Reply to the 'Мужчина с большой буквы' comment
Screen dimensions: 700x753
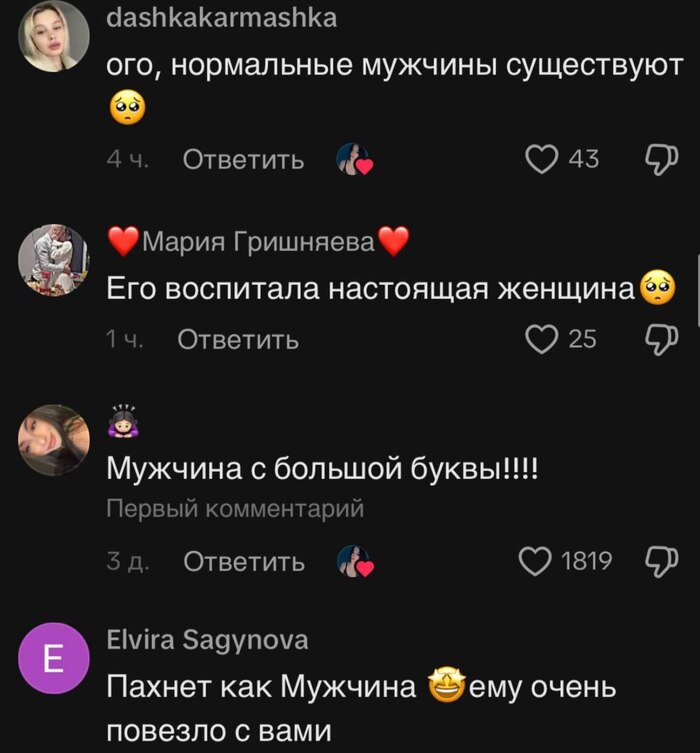244,562
